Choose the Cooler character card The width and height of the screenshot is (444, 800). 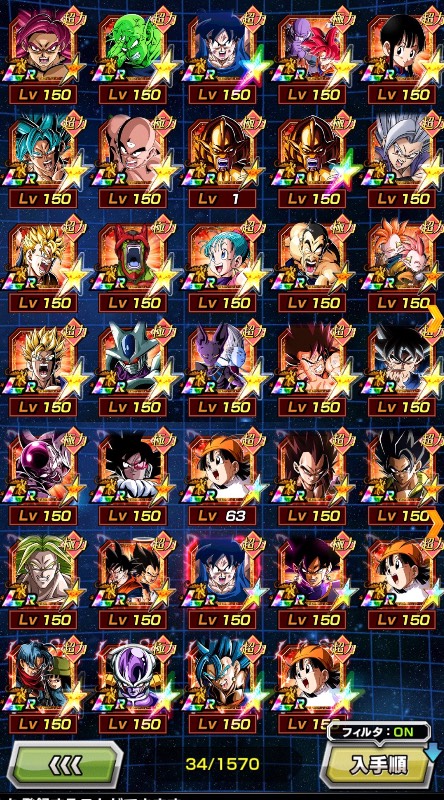(x=134, y=369)
